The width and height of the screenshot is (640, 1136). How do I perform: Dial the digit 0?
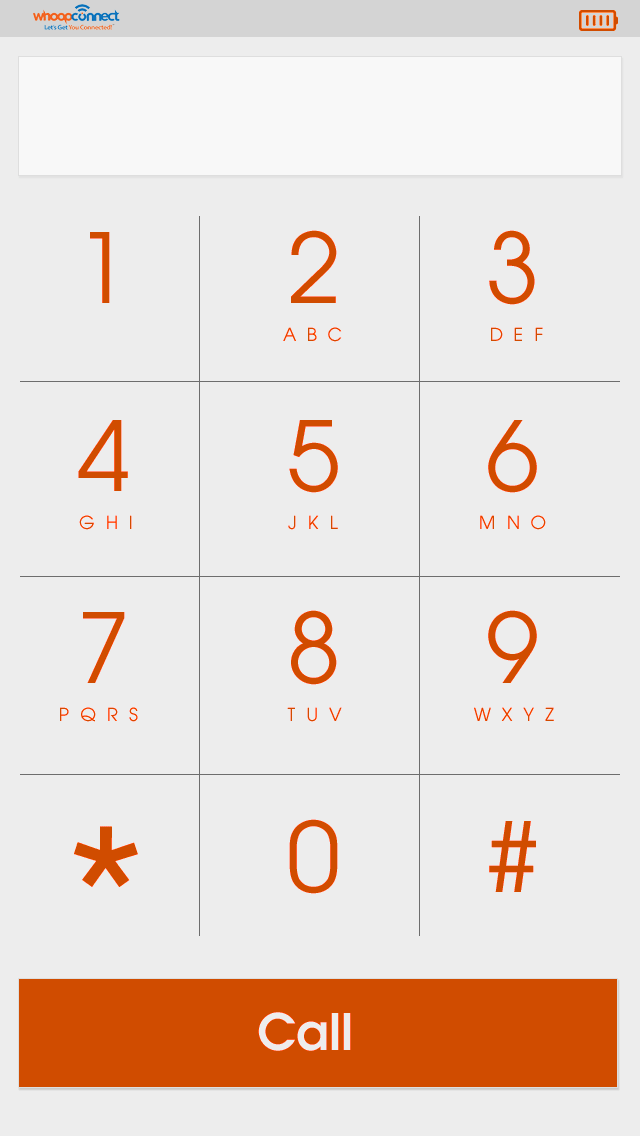(313, 858)
